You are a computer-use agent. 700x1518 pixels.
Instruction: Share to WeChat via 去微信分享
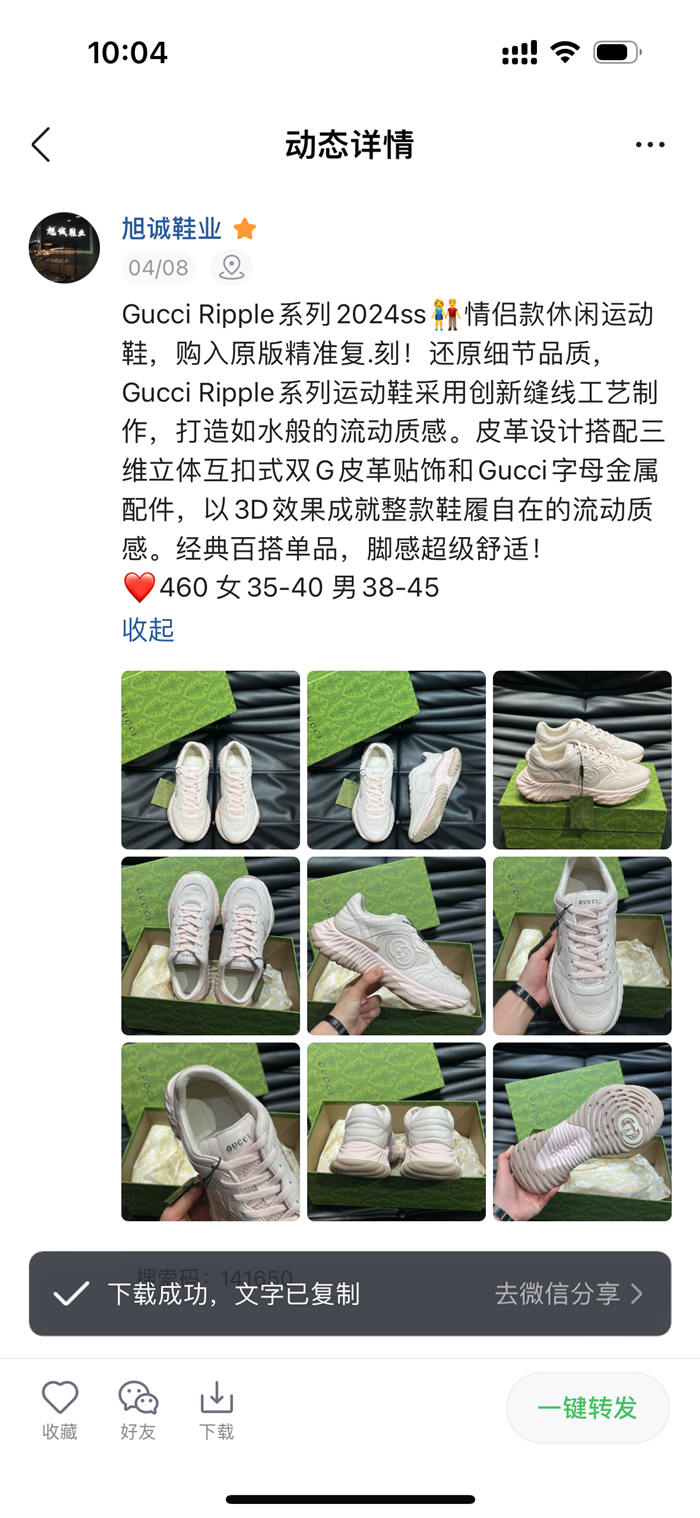point(568,1294)
